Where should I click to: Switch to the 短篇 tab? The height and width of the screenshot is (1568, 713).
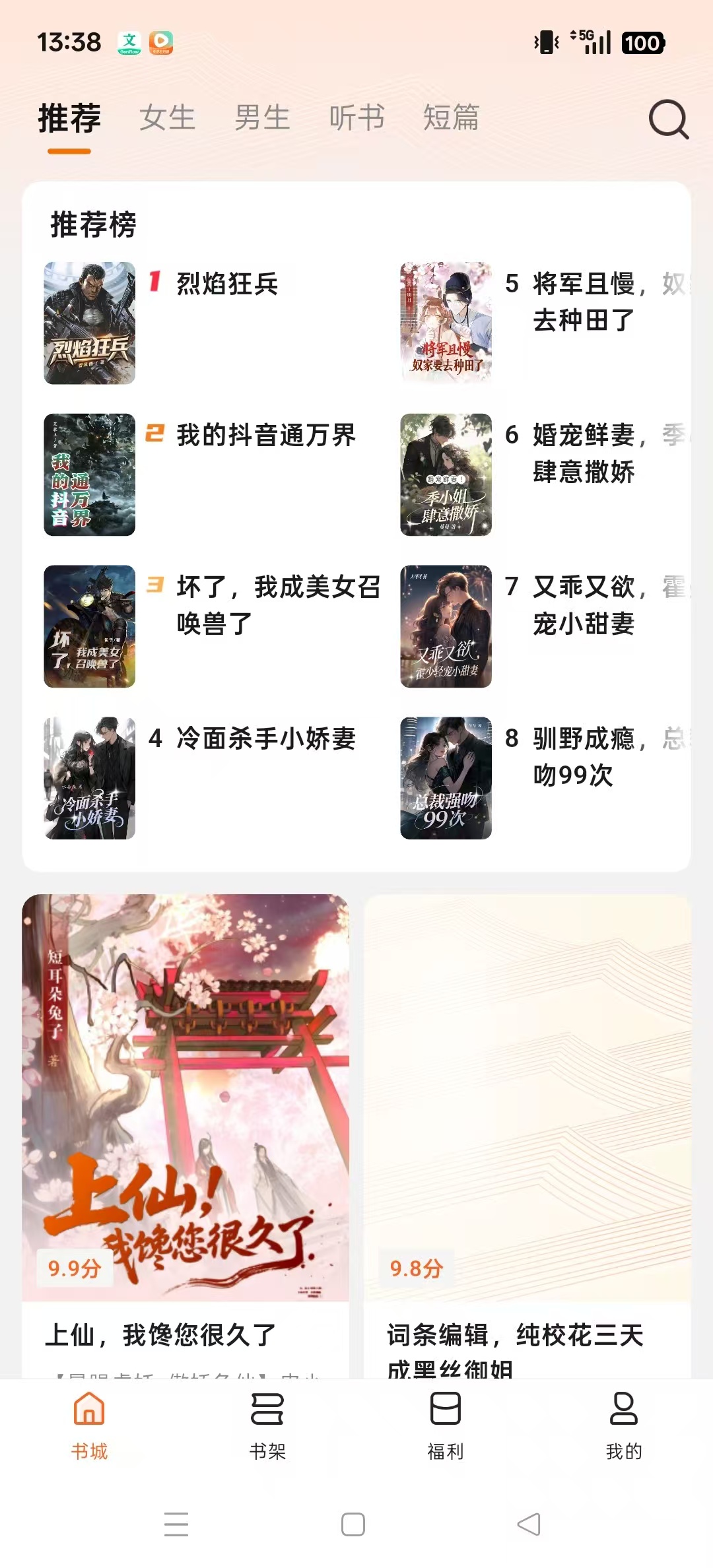[451, 118]
